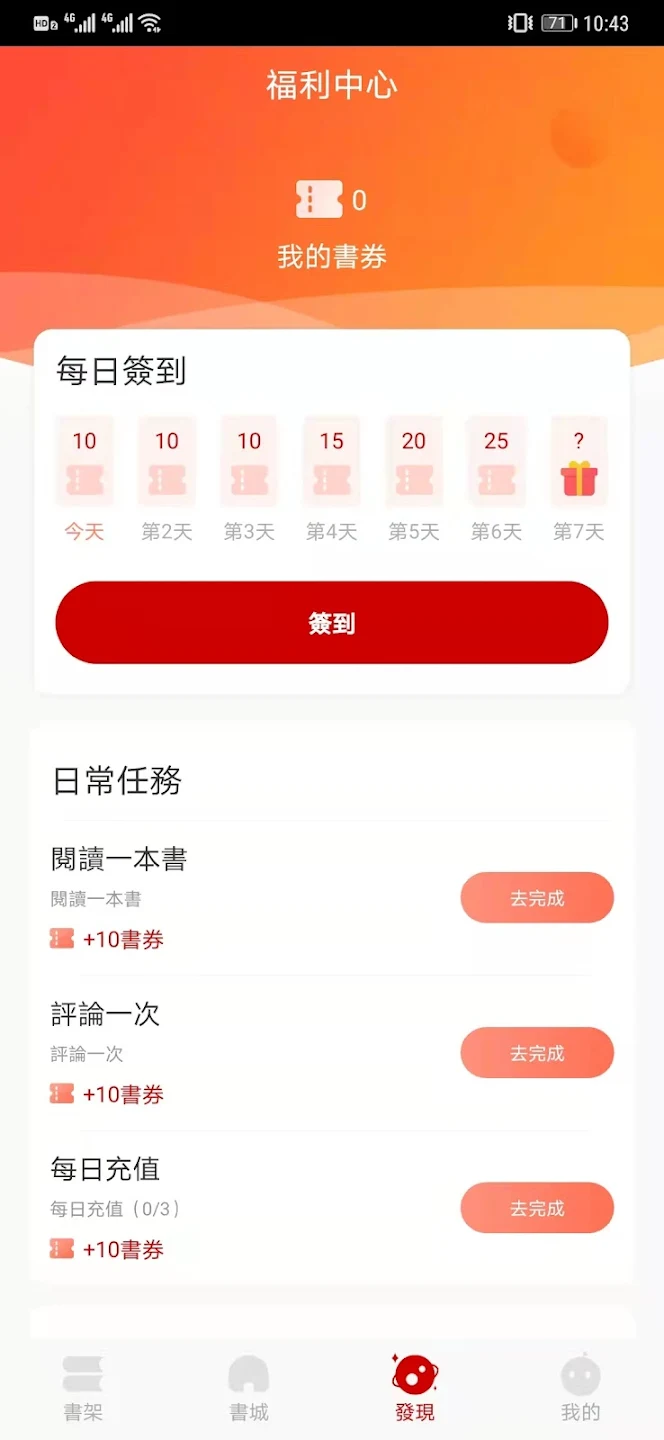
Task: Tap 去完成 for 閱讀一本書 task
Action: (x=537, y=898)
